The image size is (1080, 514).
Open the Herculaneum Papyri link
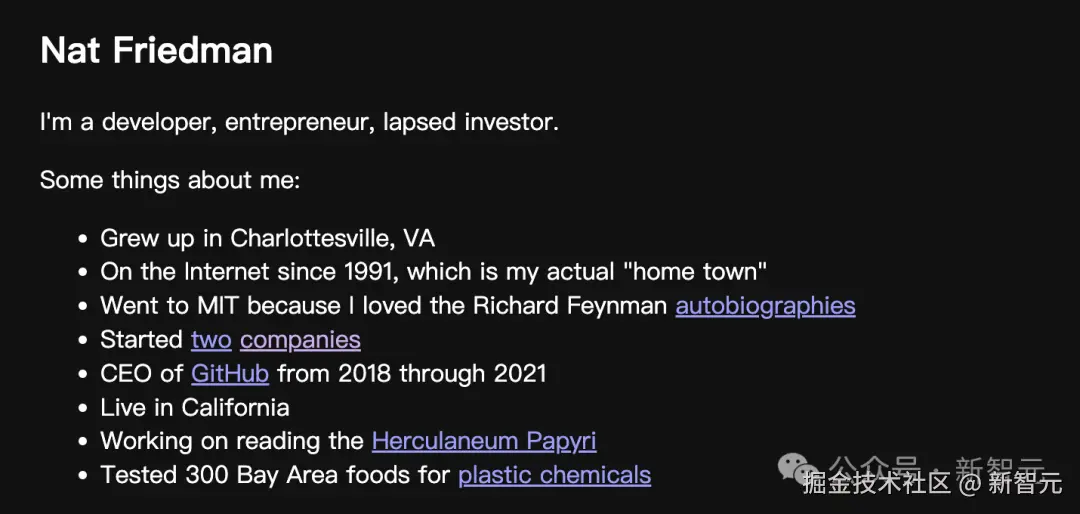[x=484, y=441]
